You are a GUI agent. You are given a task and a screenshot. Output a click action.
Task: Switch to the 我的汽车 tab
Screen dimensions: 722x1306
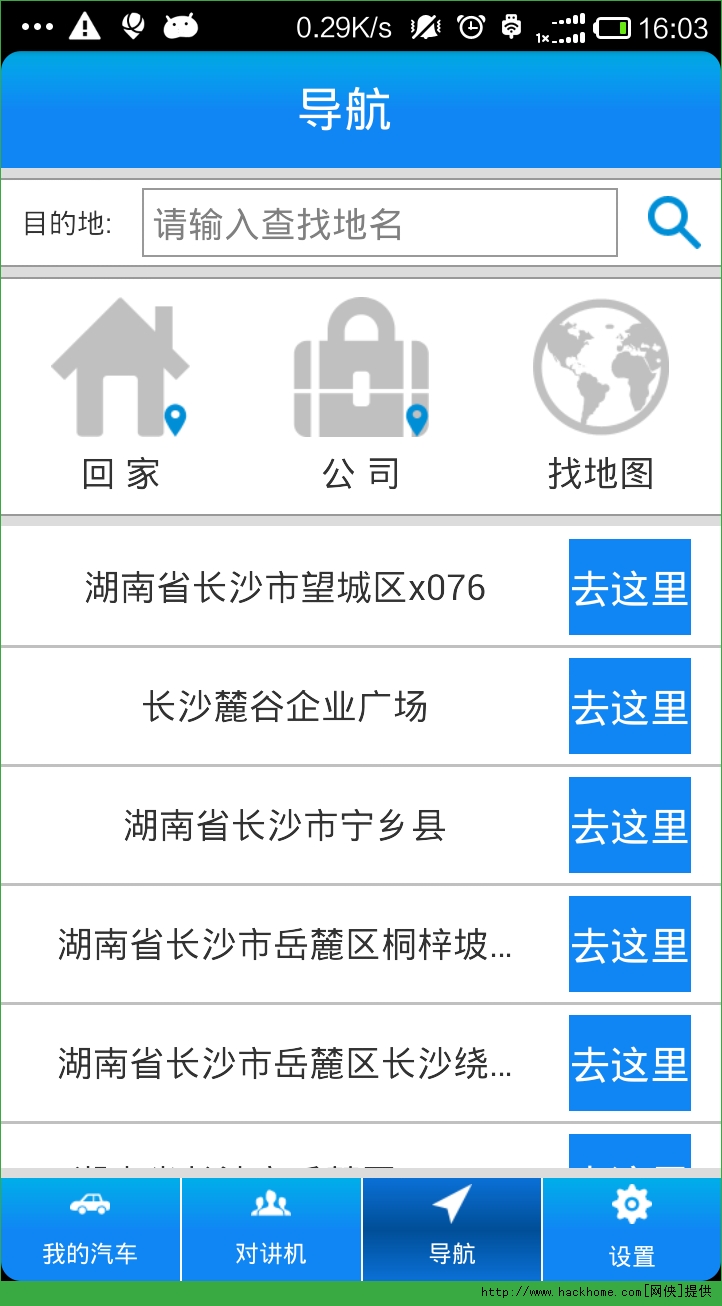click(90, 1229)
